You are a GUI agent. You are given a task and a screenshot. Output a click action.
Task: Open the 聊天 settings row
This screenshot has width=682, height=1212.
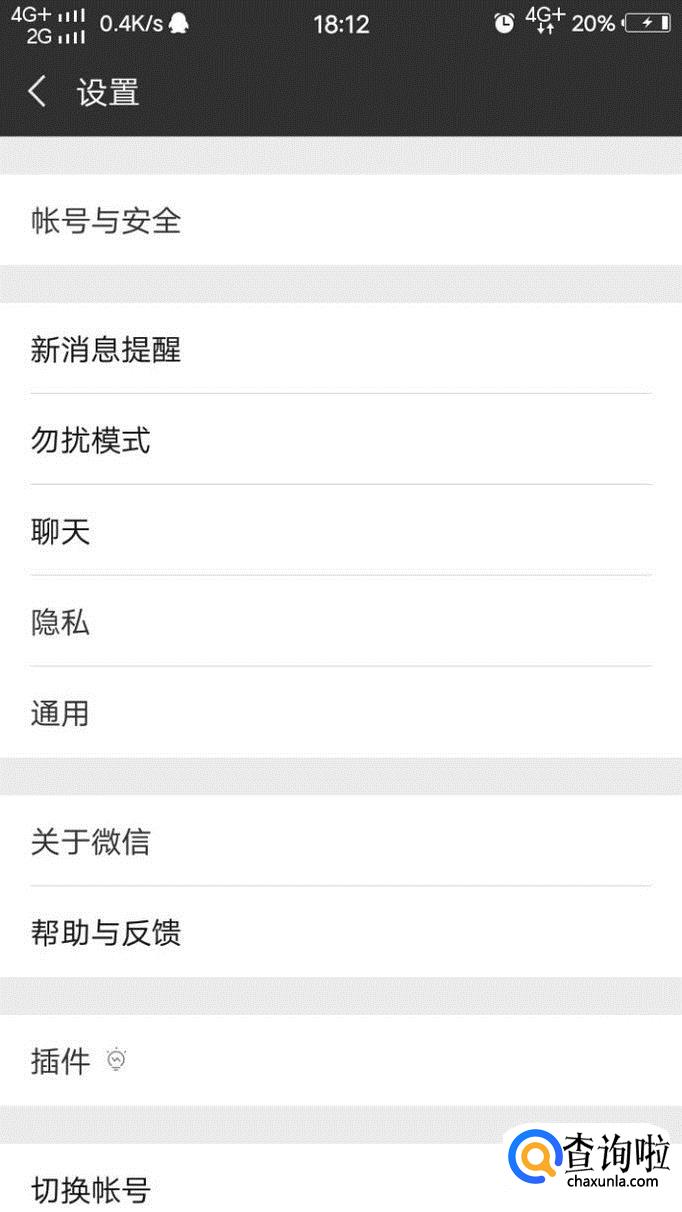pyautogui.click(x=340, y=530)
